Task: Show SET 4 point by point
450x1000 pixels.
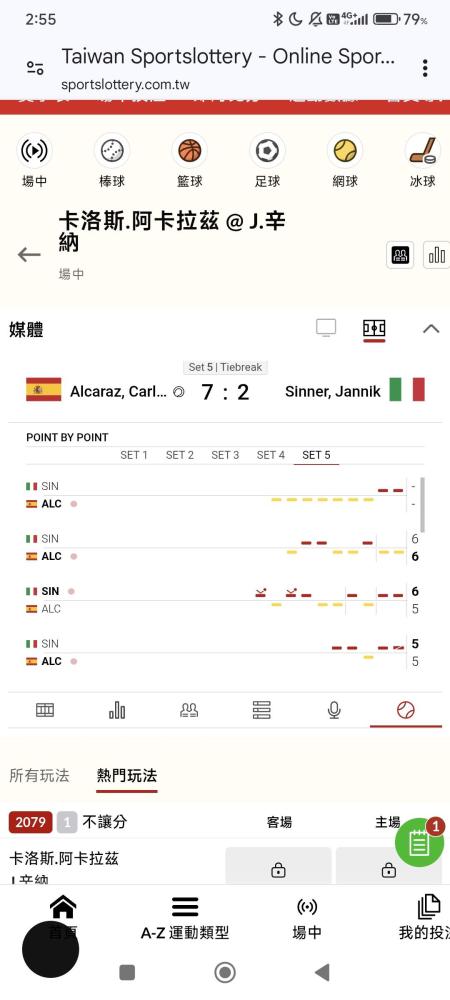Action: click(x=270, y=455)
